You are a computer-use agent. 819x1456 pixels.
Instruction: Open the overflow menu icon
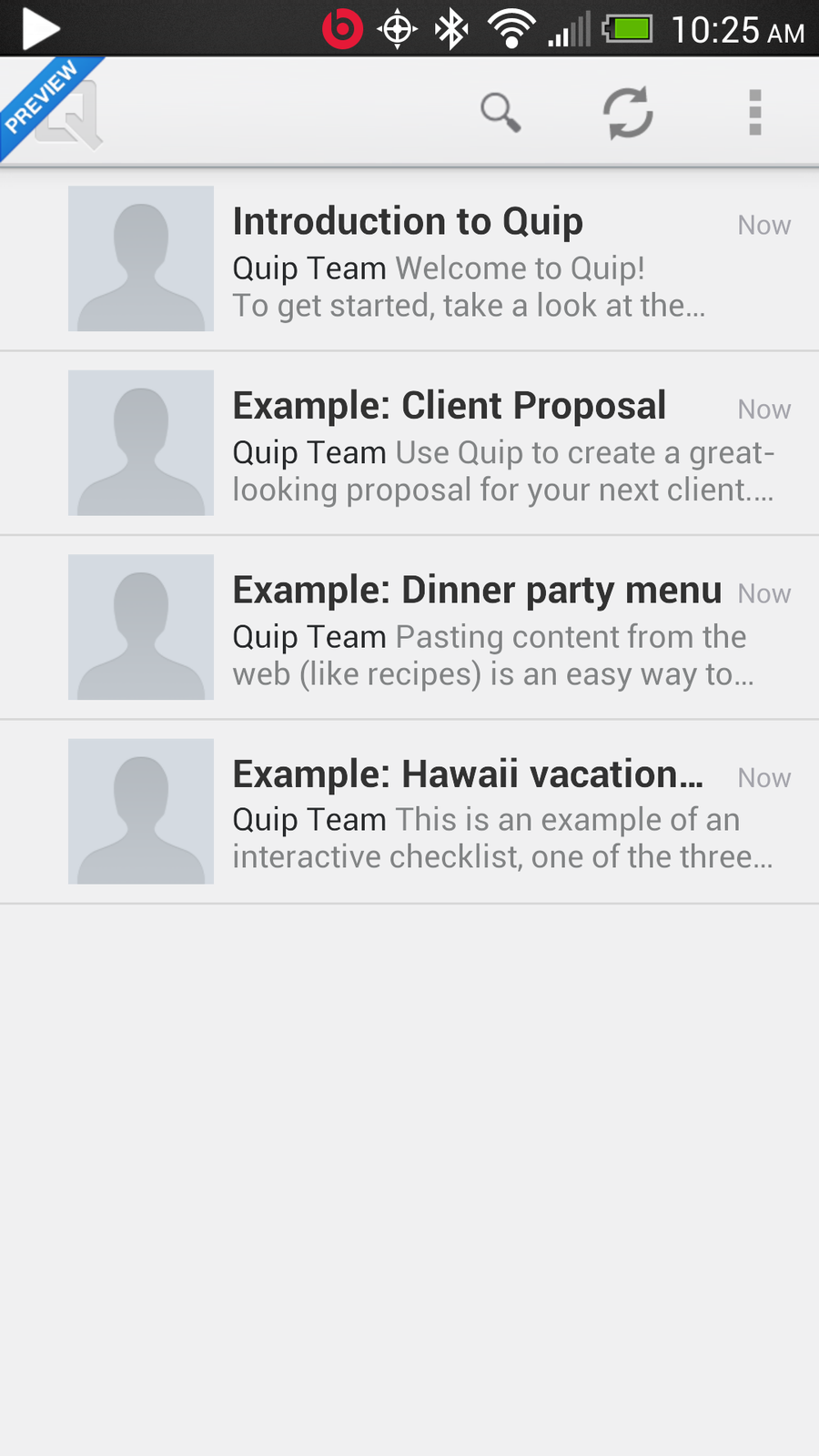(x=753, y=113)
